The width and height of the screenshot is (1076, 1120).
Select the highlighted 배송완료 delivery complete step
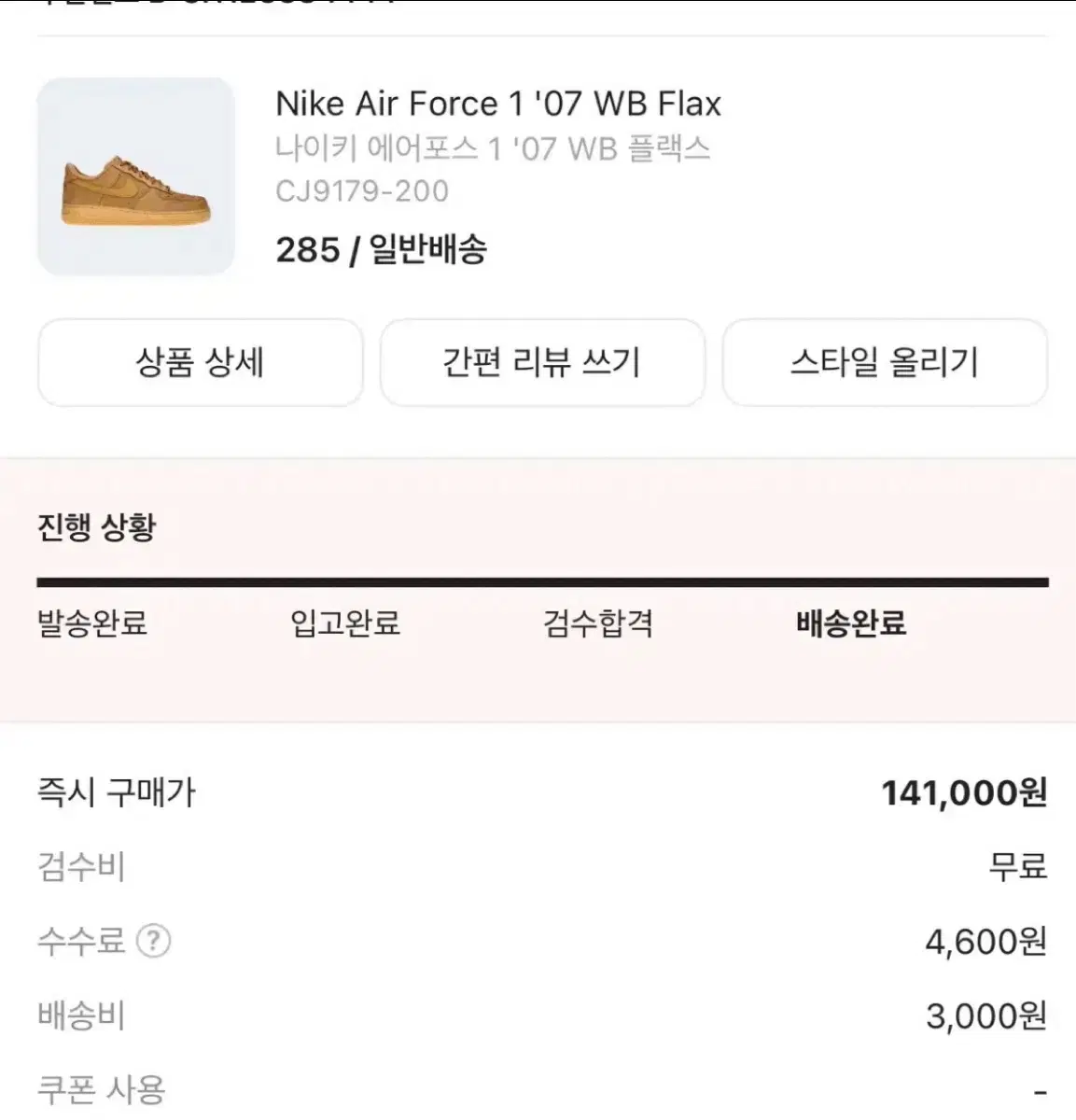tap(851, 623)
